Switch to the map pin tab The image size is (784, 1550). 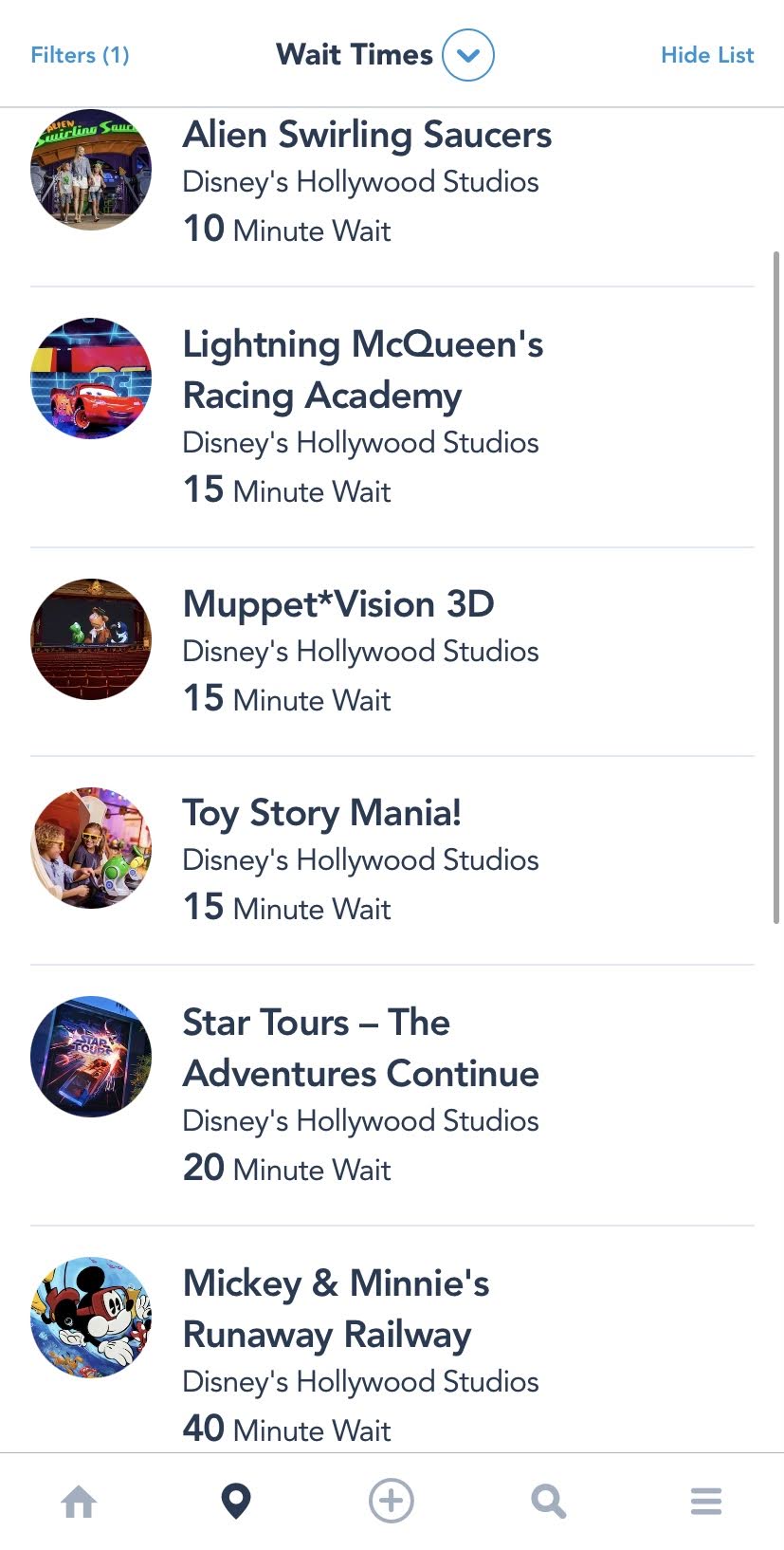[x=236, y=1502]
